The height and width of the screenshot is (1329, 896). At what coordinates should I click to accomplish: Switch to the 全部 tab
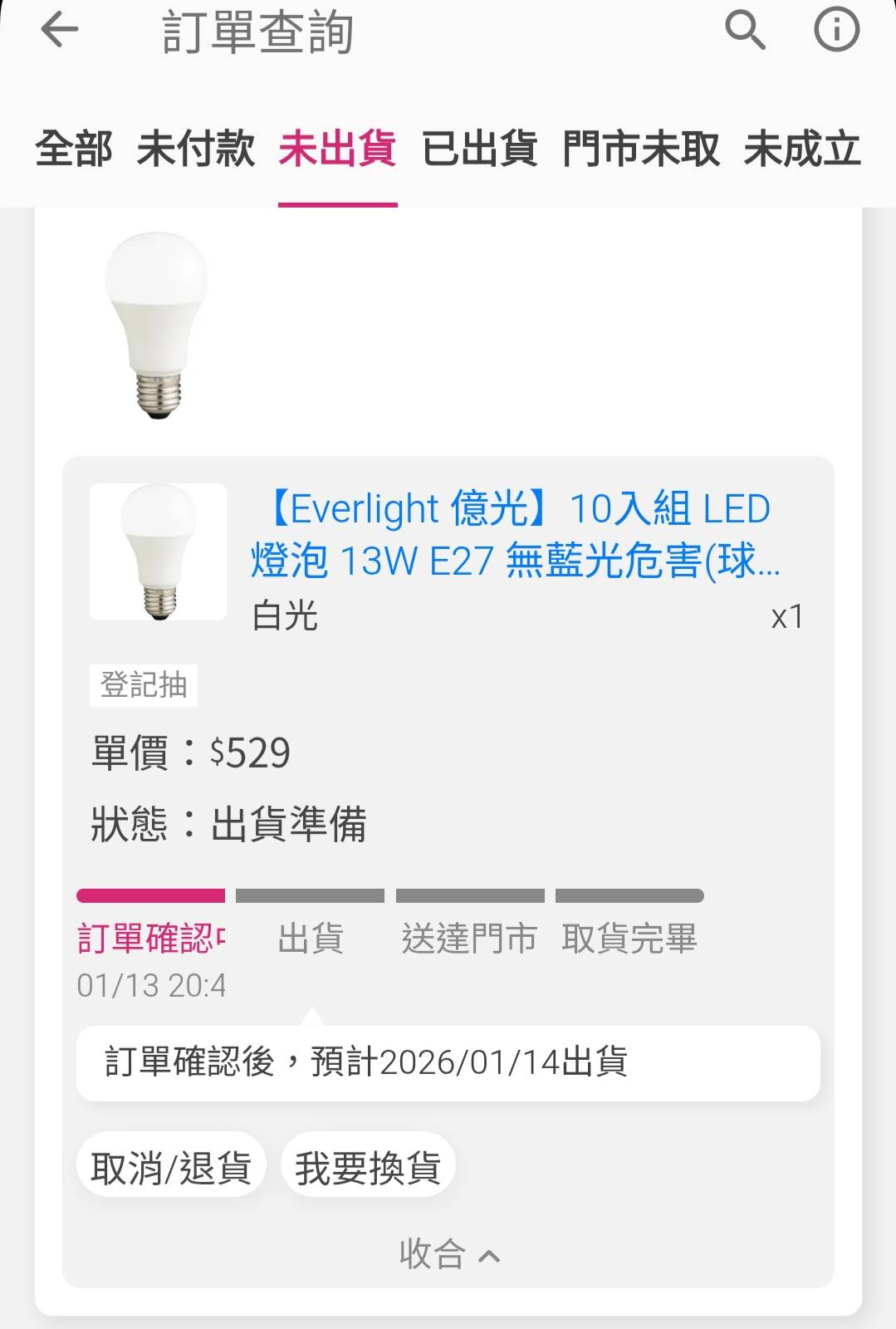(73, 150)
